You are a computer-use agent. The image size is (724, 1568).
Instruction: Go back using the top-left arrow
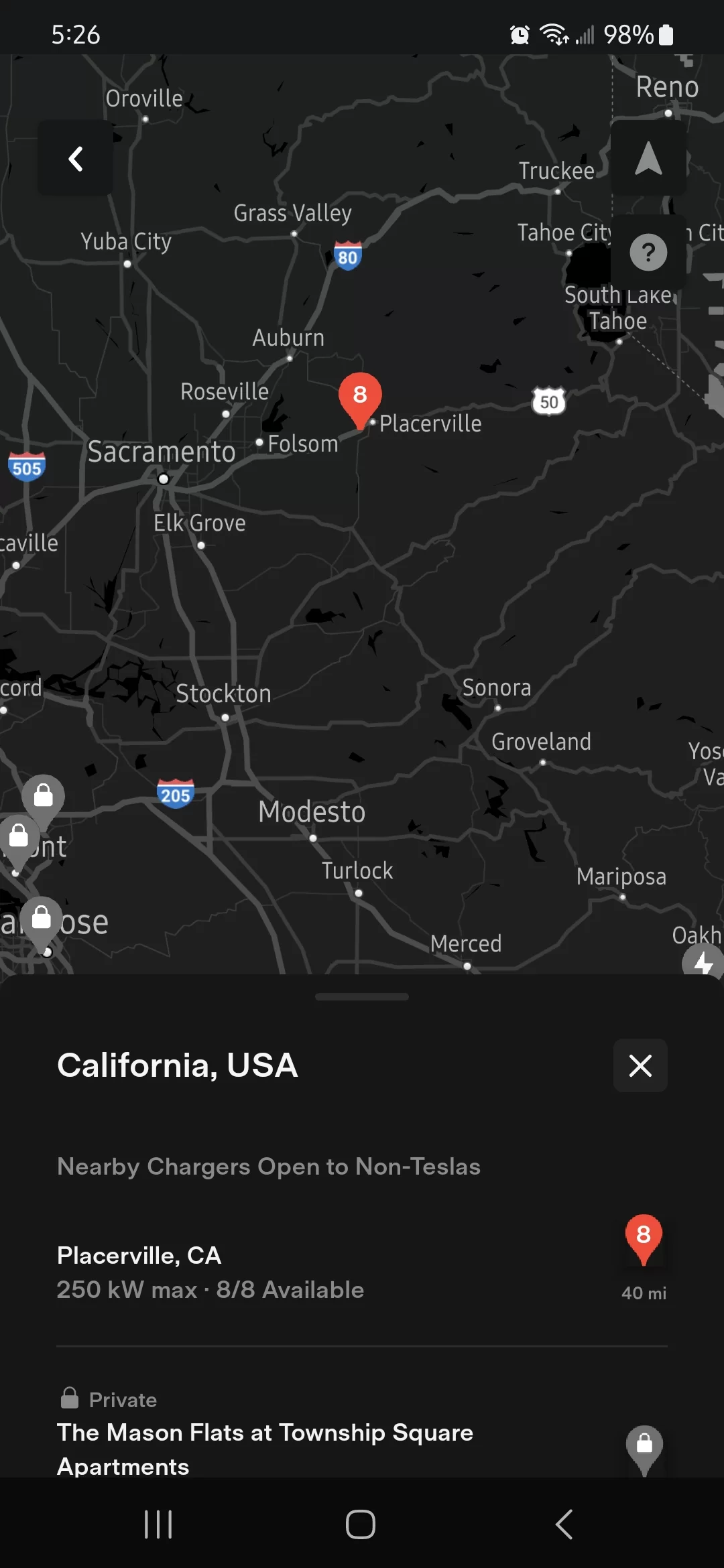75,159
